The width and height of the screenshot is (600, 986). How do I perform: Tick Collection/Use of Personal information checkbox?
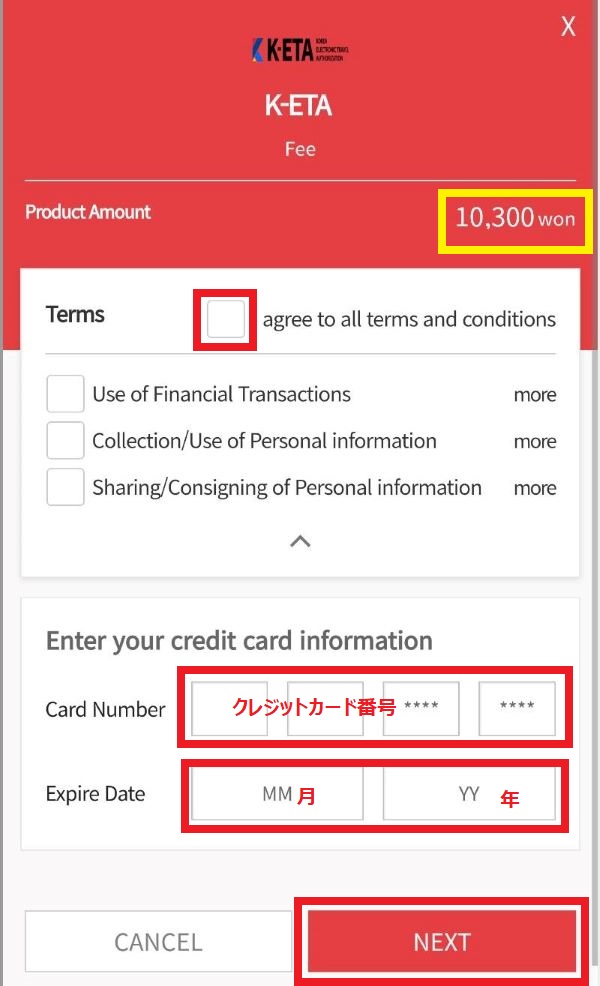65,440
